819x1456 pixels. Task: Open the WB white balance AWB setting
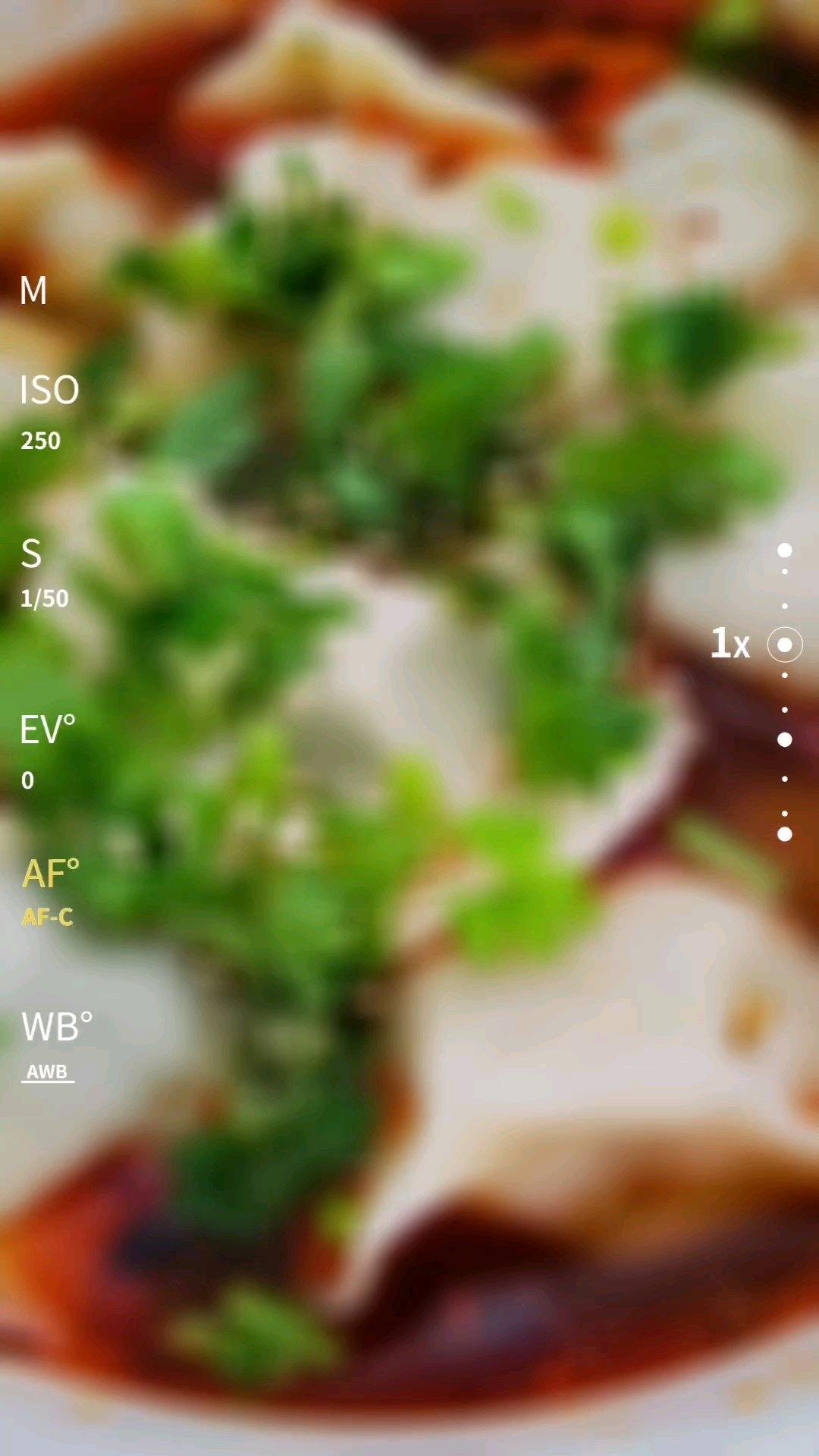coord(55,1044)
